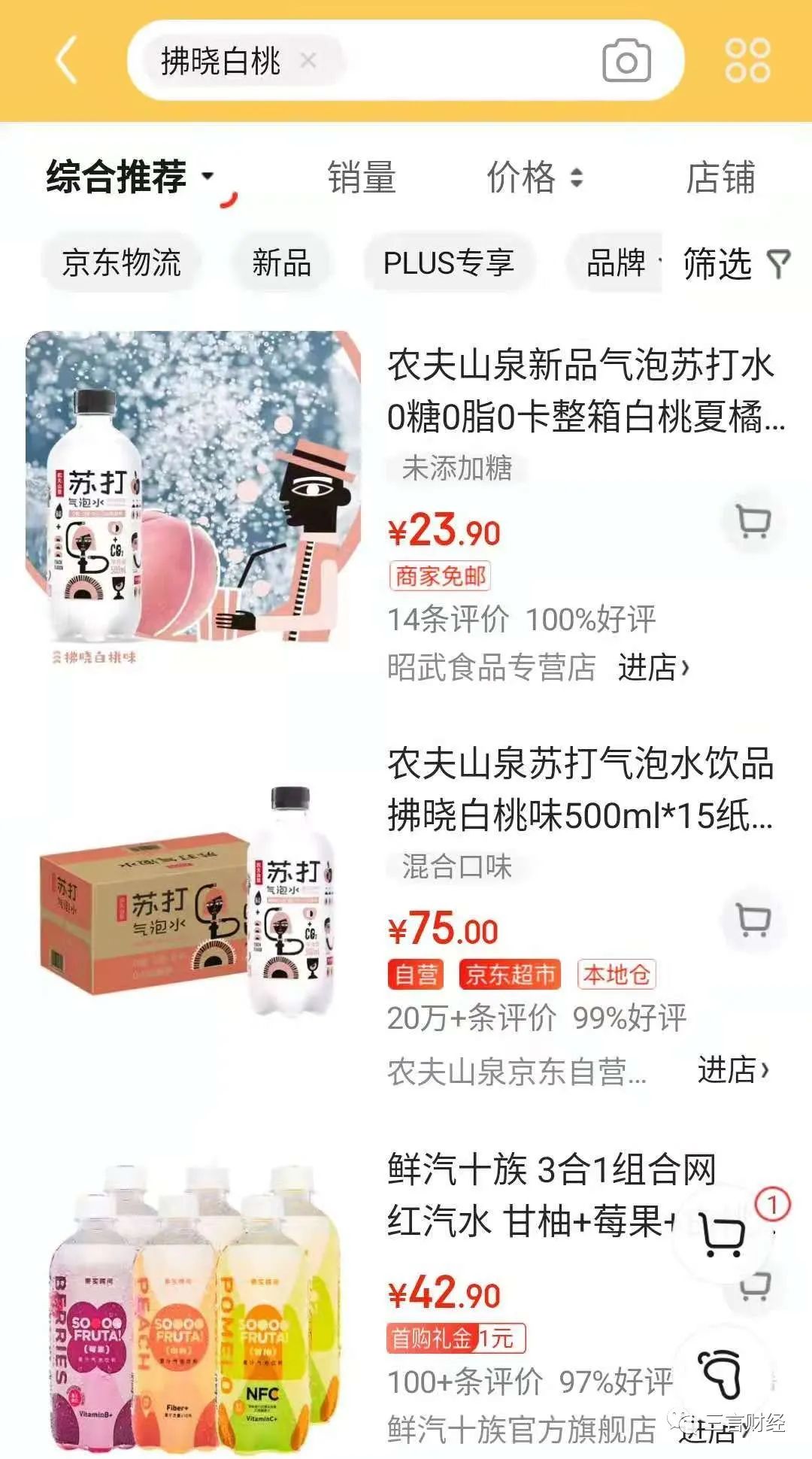Select the 新品 filter chip
812x1459 pixels.
click(x=281, y=263)
